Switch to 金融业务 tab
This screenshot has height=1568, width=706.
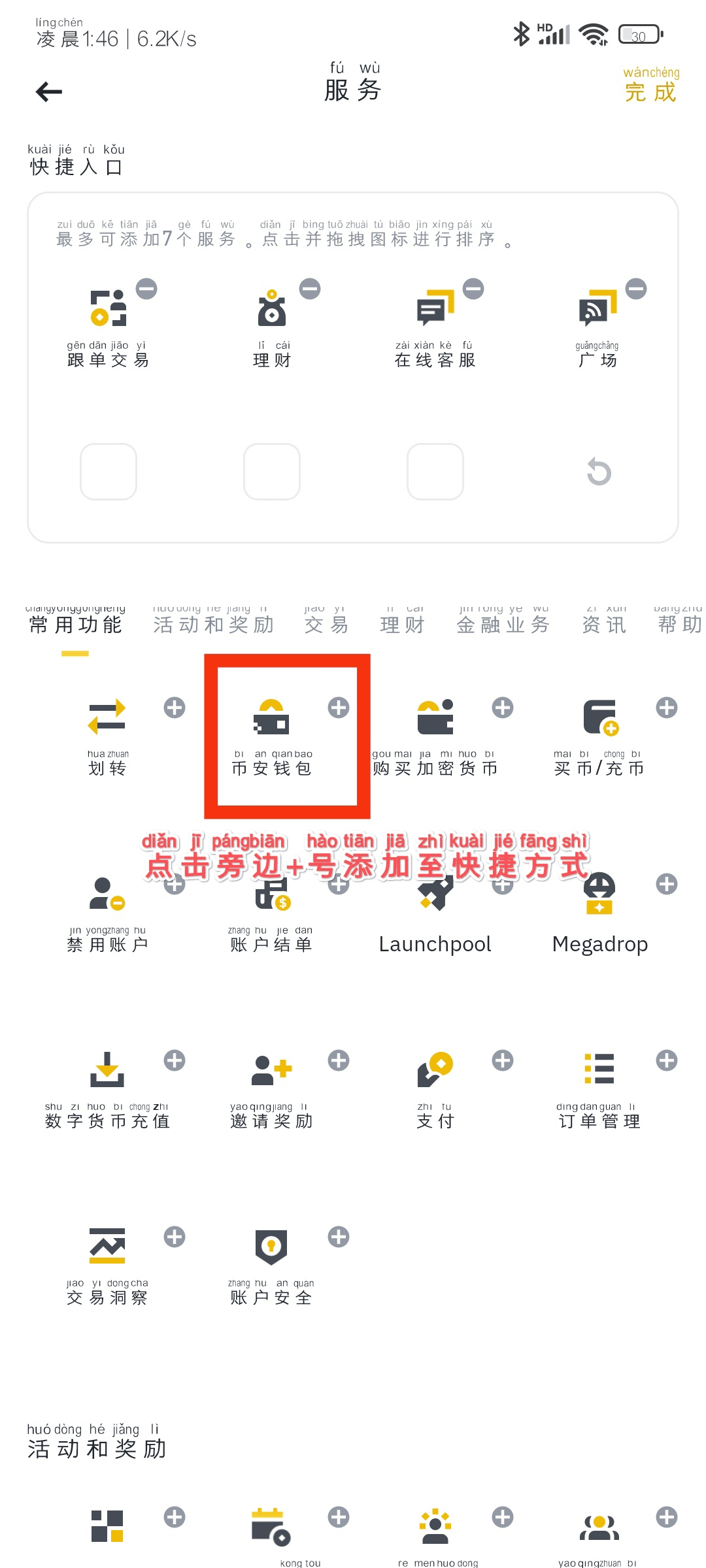pos(503,625)
